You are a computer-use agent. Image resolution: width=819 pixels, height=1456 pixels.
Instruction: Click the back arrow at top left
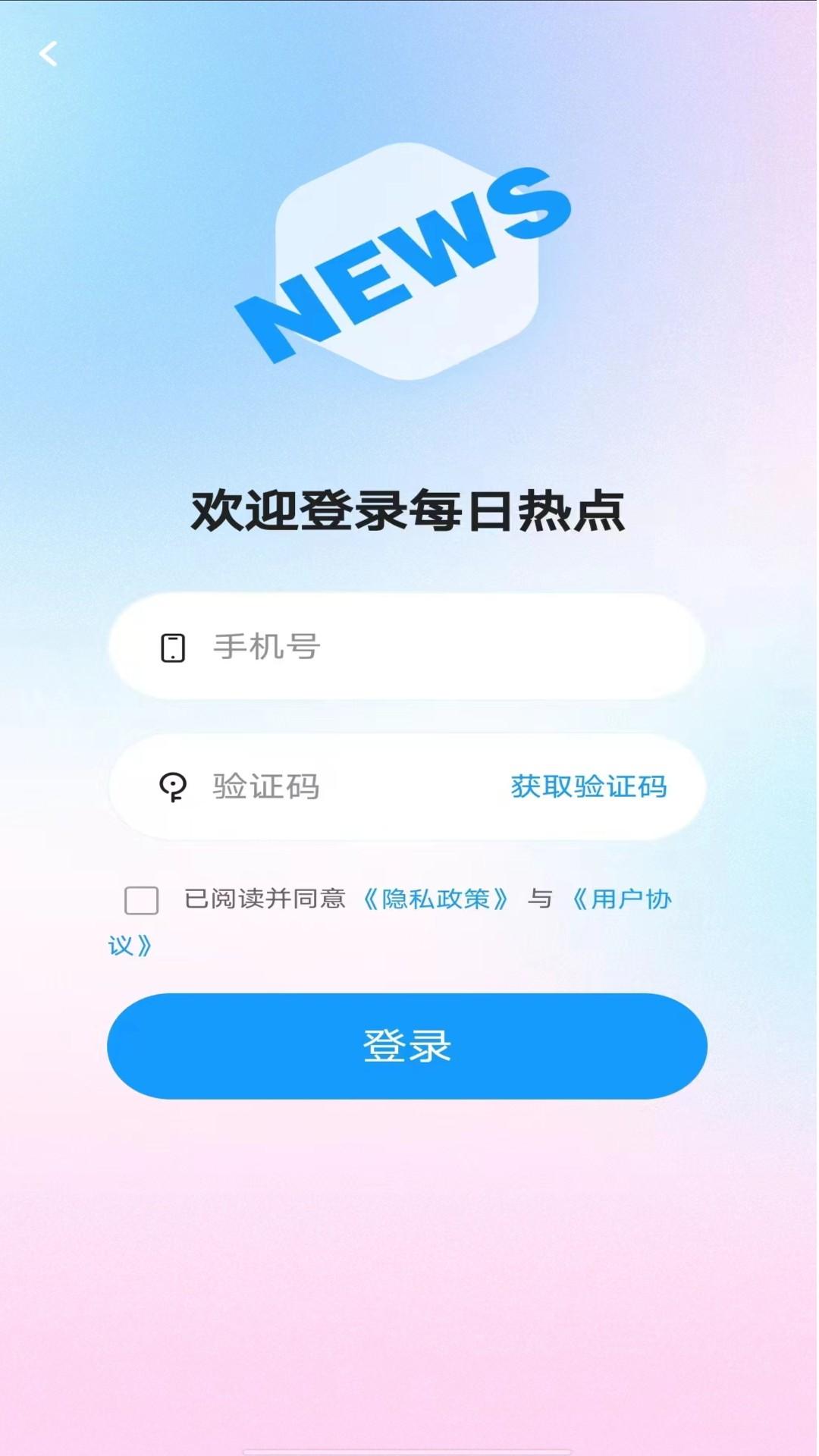coord(49,54)
